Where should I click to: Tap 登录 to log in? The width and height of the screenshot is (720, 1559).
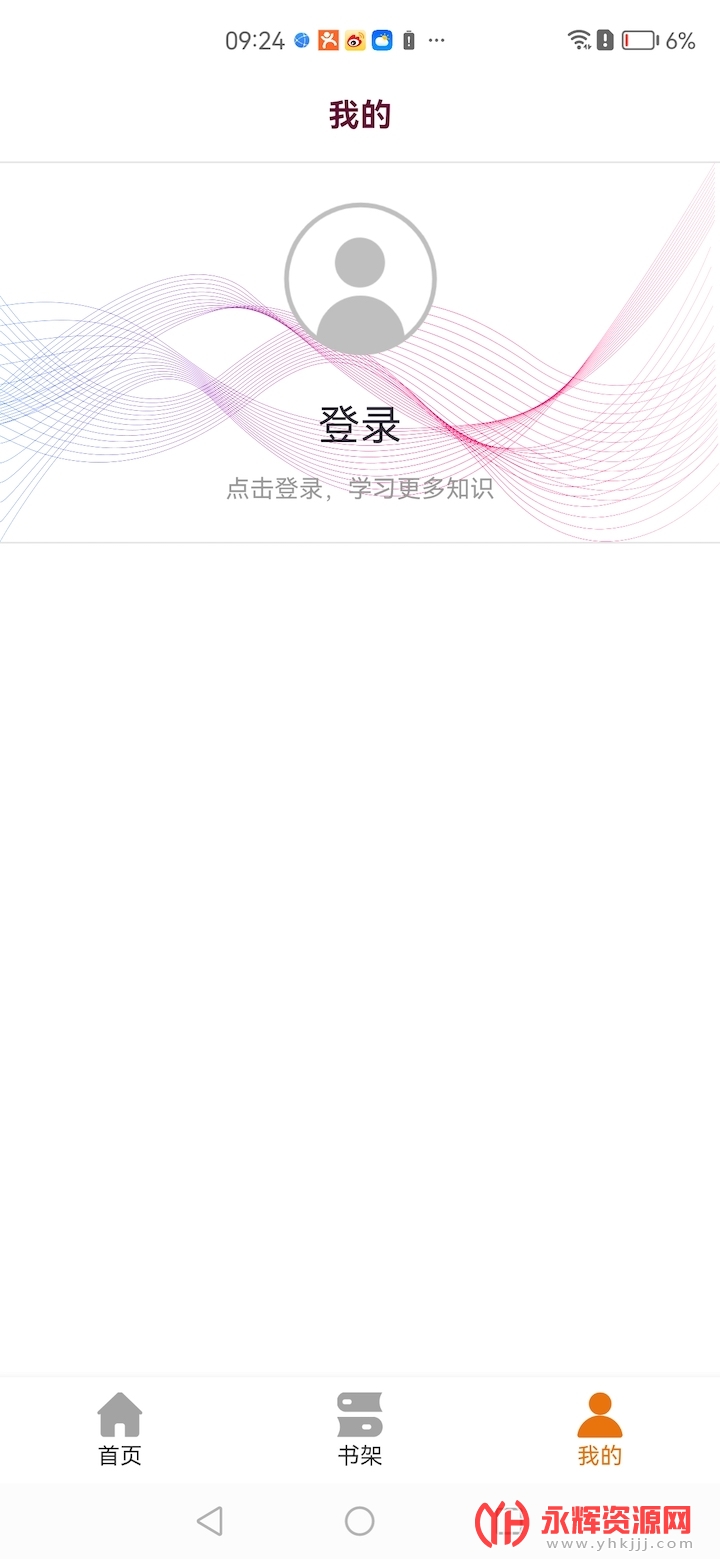(360, 425)
